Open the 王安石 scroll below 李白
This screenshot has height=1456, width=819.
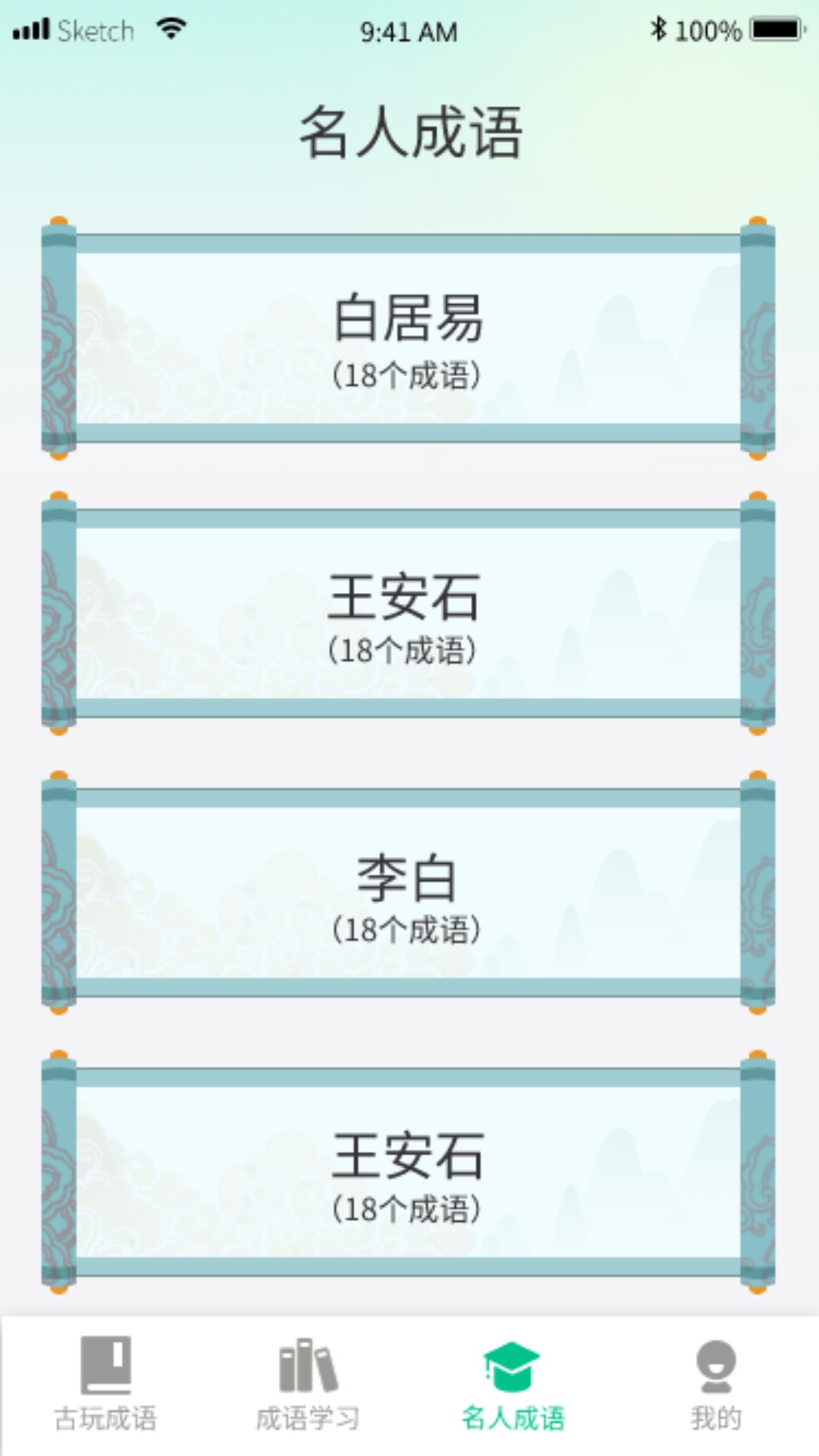[408, 1172]
